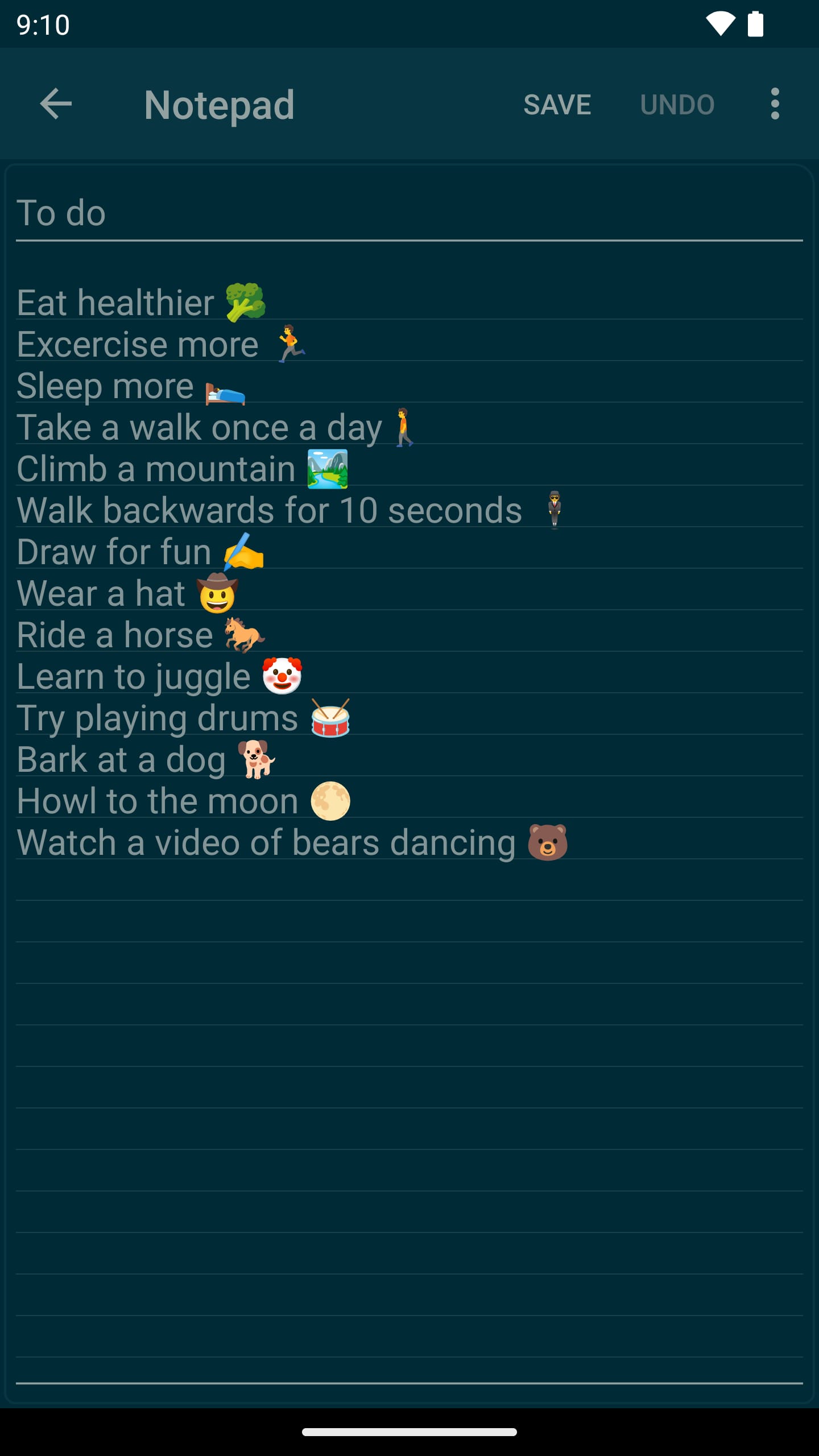819x1456 pixels.
Task: Click the back arrow to exit the note
Action: coord(55,104)
